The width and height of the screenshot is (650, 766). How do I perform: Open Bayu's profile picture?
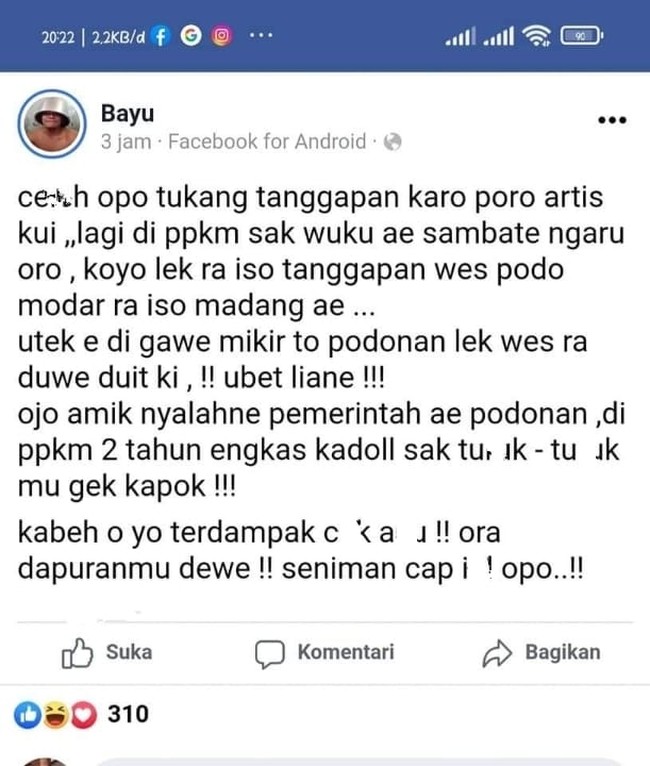click(x=51, y=127)
